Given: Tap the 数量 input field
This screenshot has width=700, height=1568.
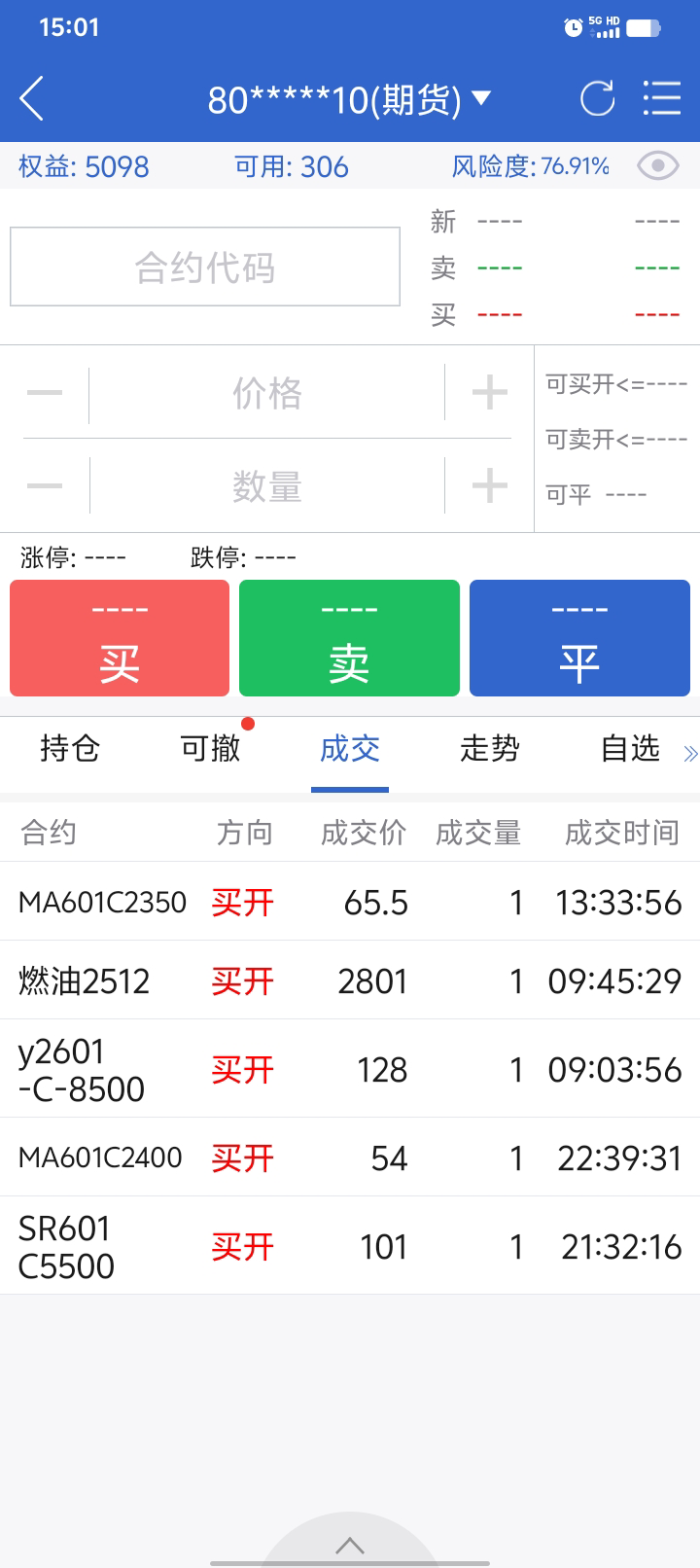Looking at the screenshot, I should pyautogui.click(x=266, y=486).
